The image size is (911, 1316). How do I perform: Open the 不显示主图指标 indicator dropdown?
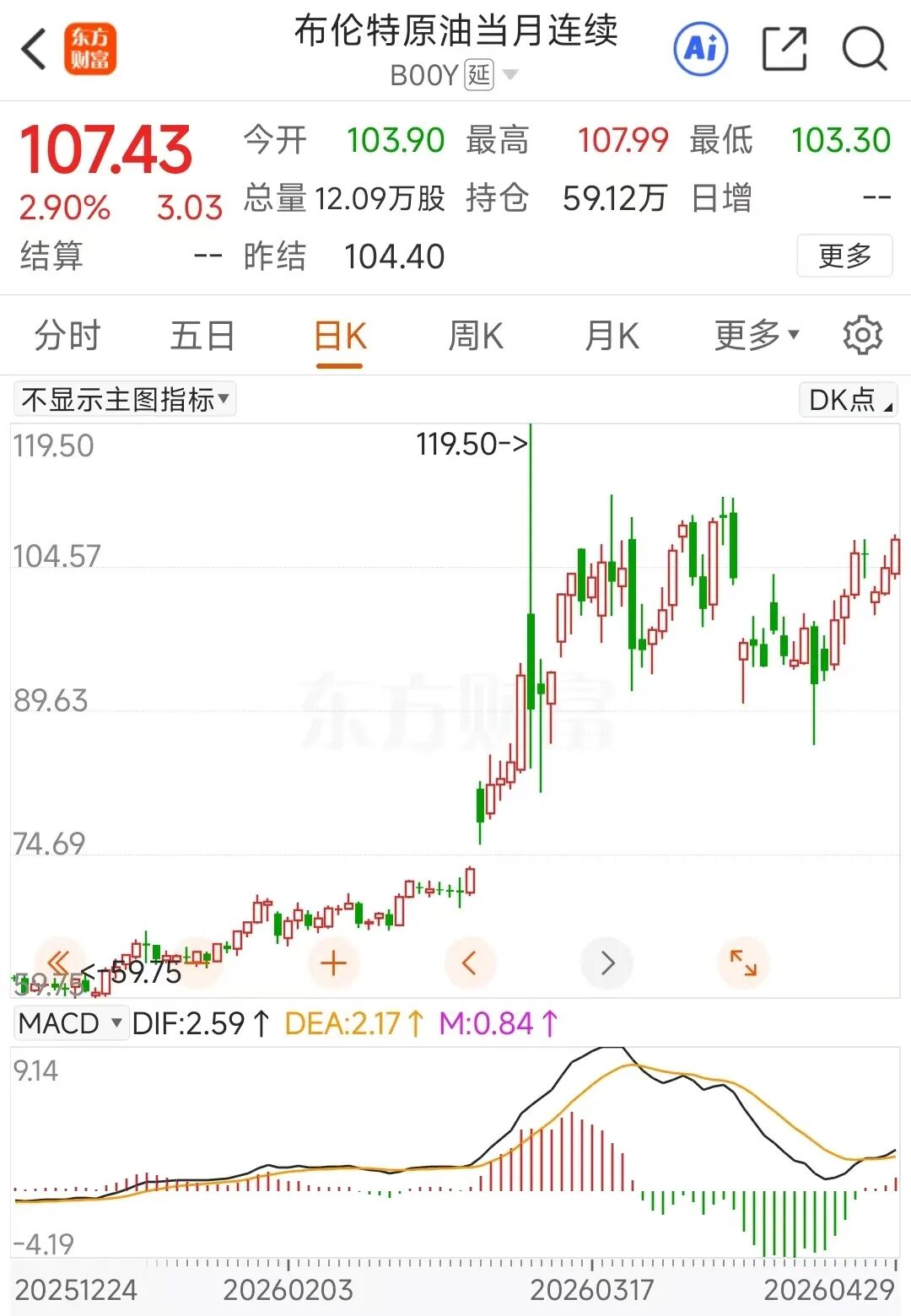click(x=125, y=399)
